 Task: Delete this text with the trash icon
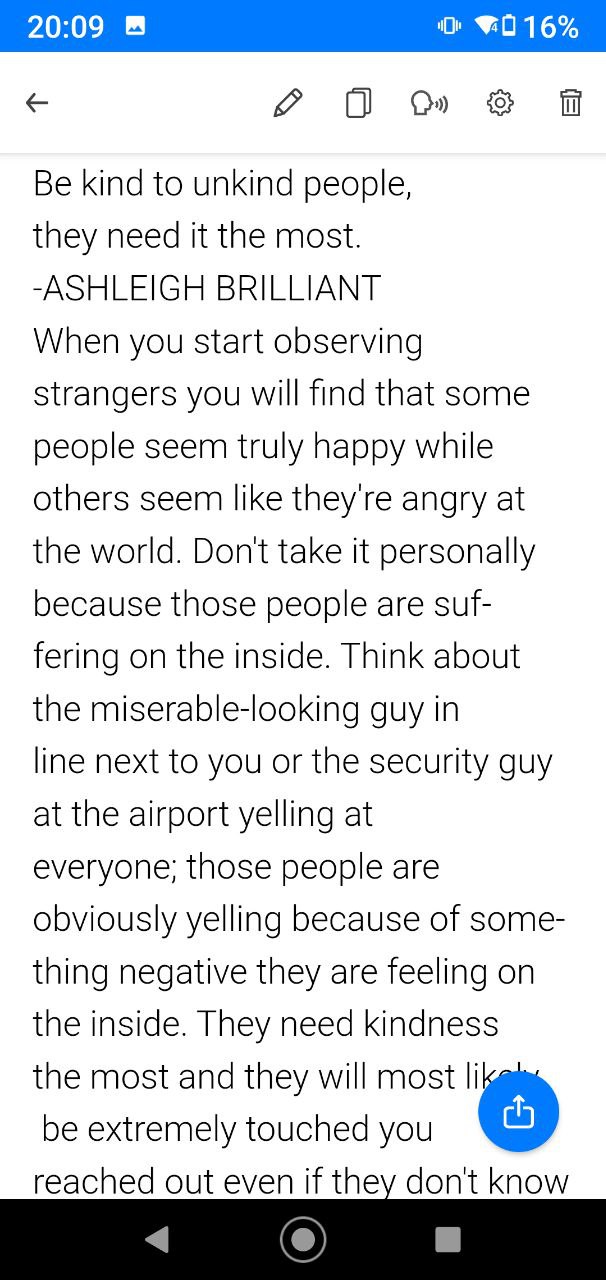tap(571, 103)
